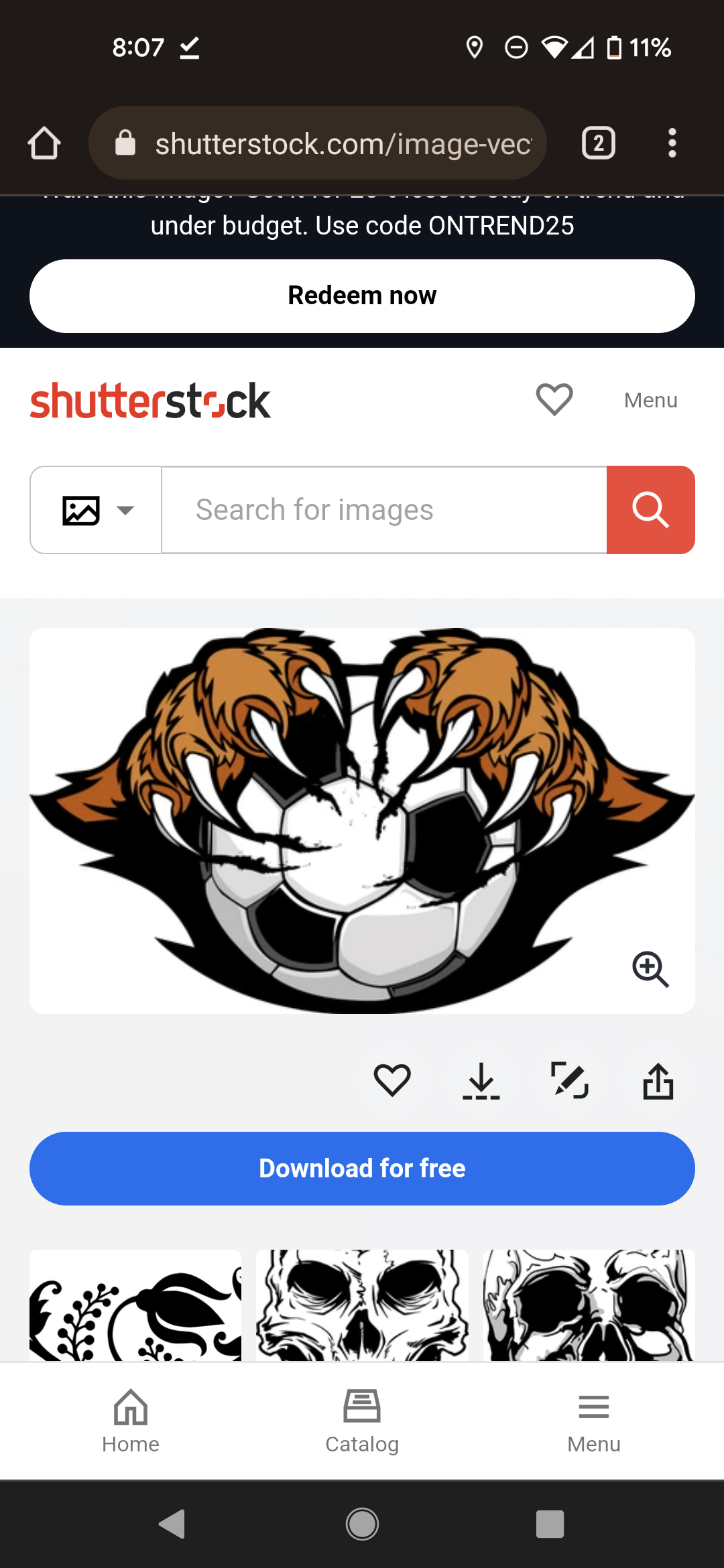Open the Menu tab in bottom bar
This screenshot has height=1568, width=724.
594,1421
